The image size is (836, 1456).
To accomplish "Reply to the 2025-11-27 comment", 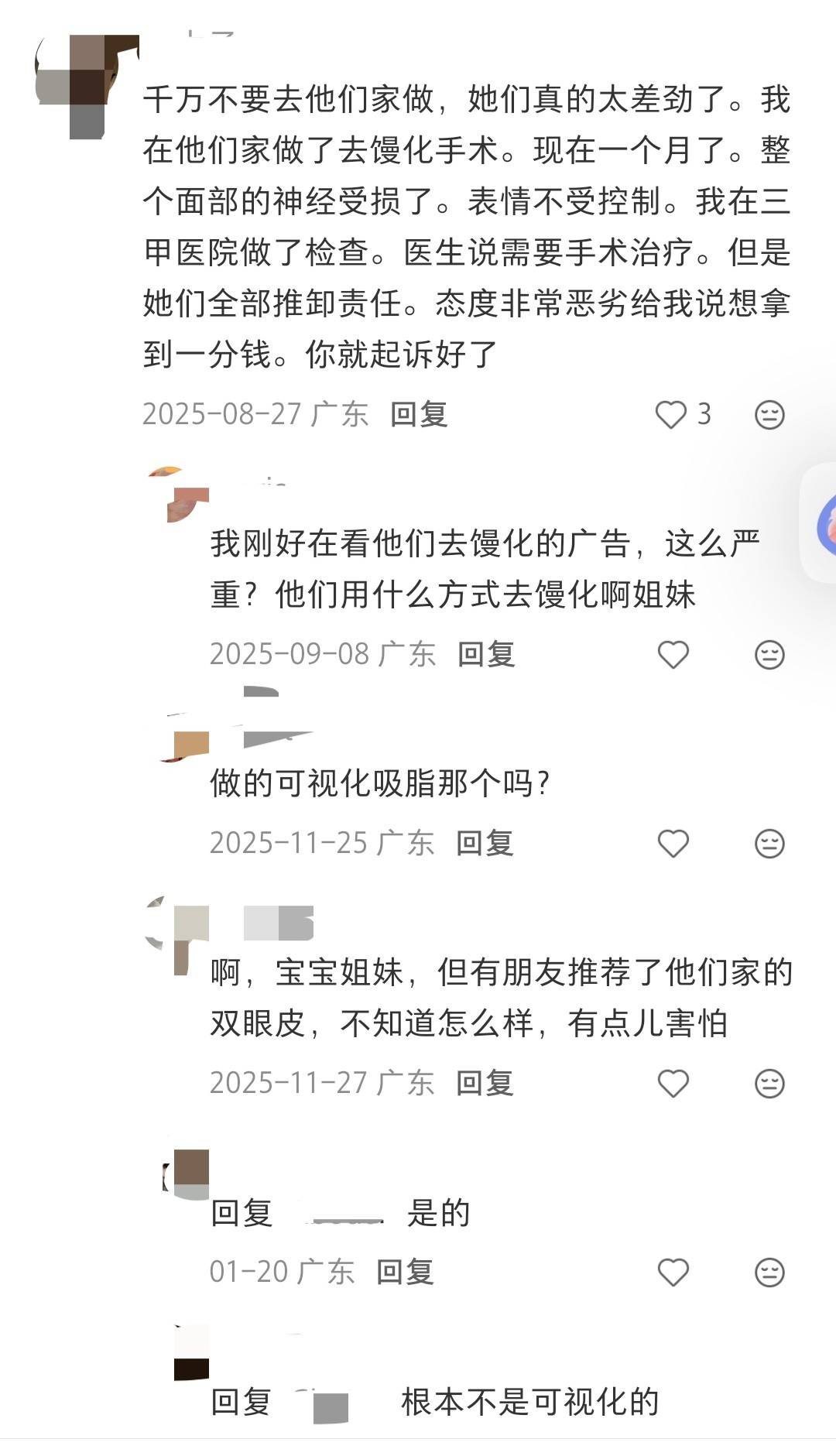I will [485, 1084].
